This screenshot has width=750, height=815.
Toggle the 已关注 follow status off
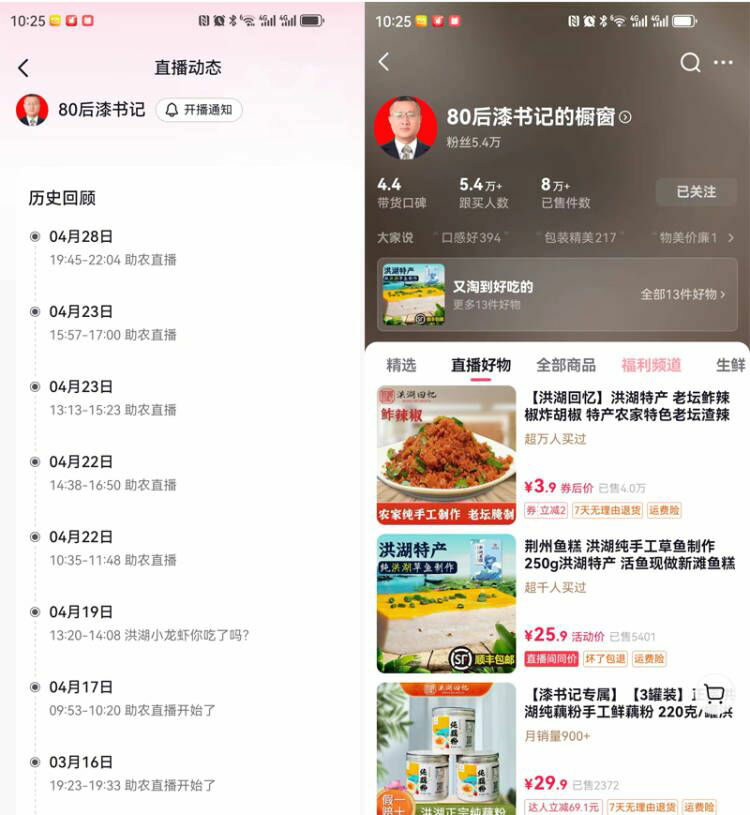tap(695, 192)
